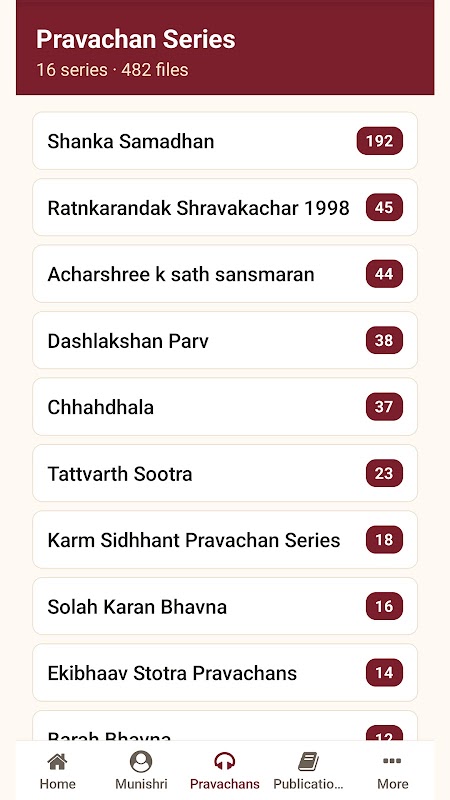Open Acharshree k sath sansmaran series
Viewport: 450px width, 800px height.
pos(225,273)
